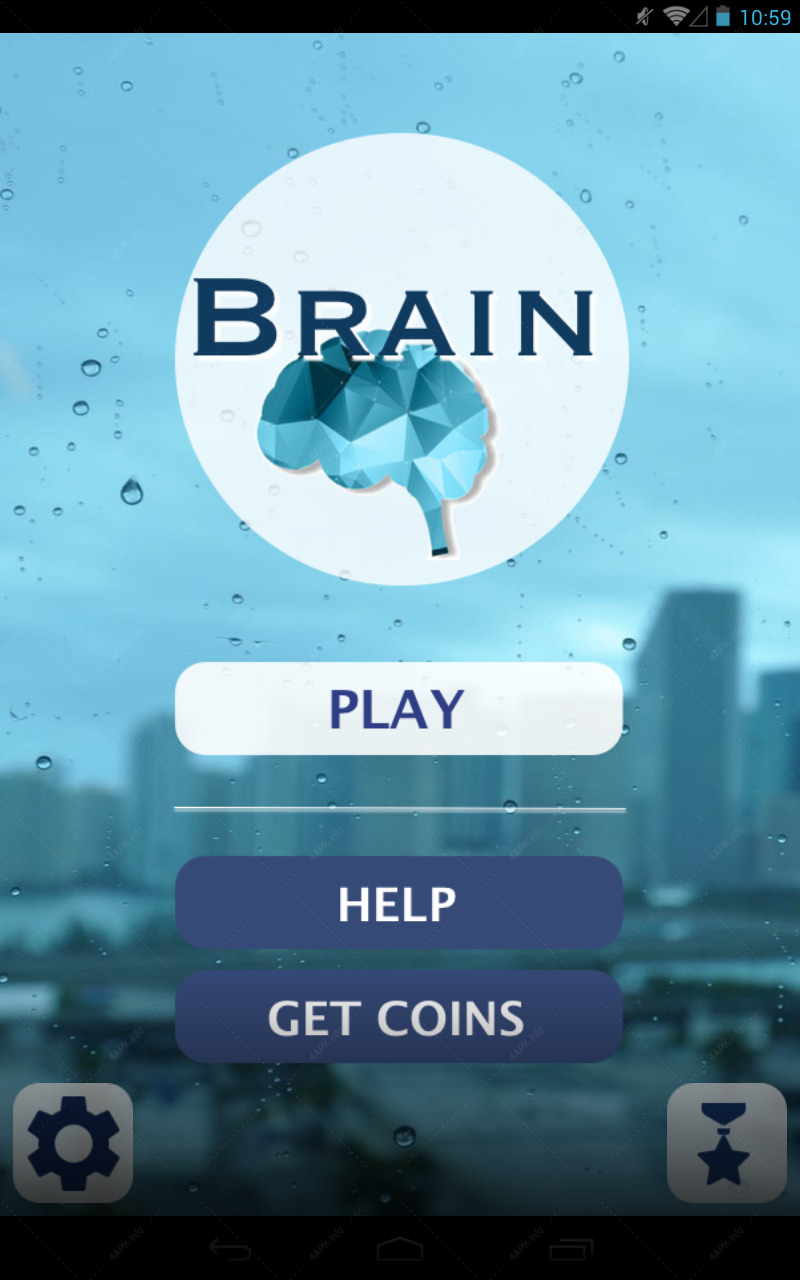Open settings via the gear icon

(73, 1143)
